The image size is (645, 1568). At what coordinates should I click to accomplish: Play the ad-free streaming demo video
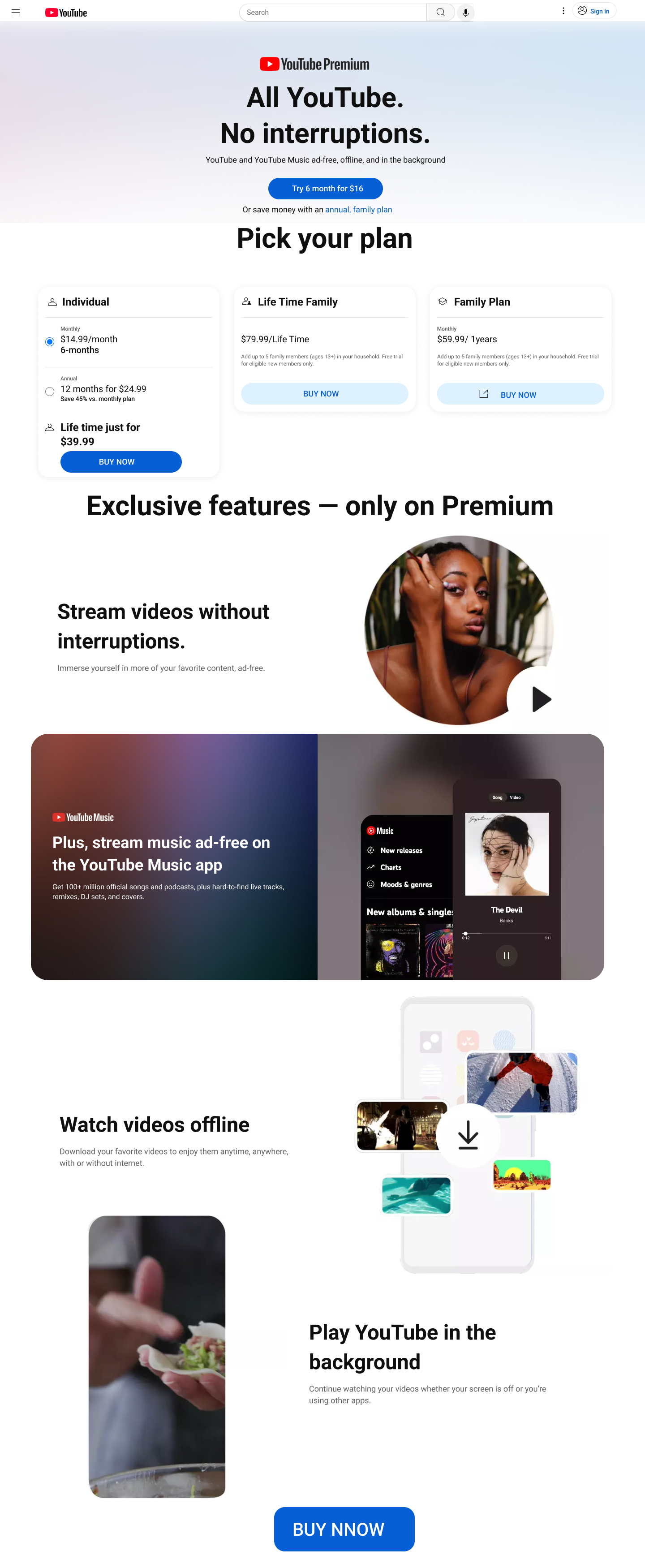[x=540, y=699]
